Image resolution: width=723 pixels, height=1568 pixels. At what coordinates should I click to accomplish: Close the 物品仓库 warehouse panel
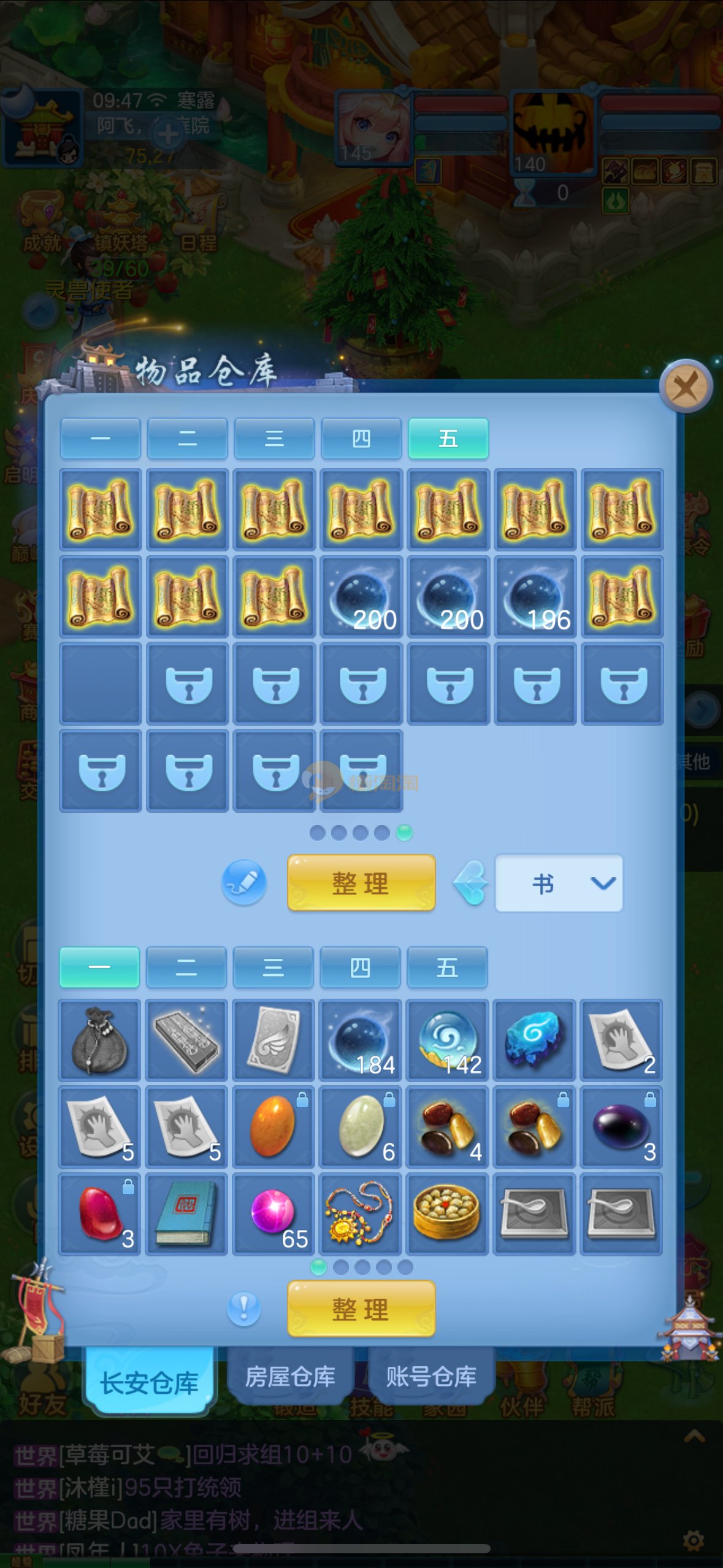(686, 386)
